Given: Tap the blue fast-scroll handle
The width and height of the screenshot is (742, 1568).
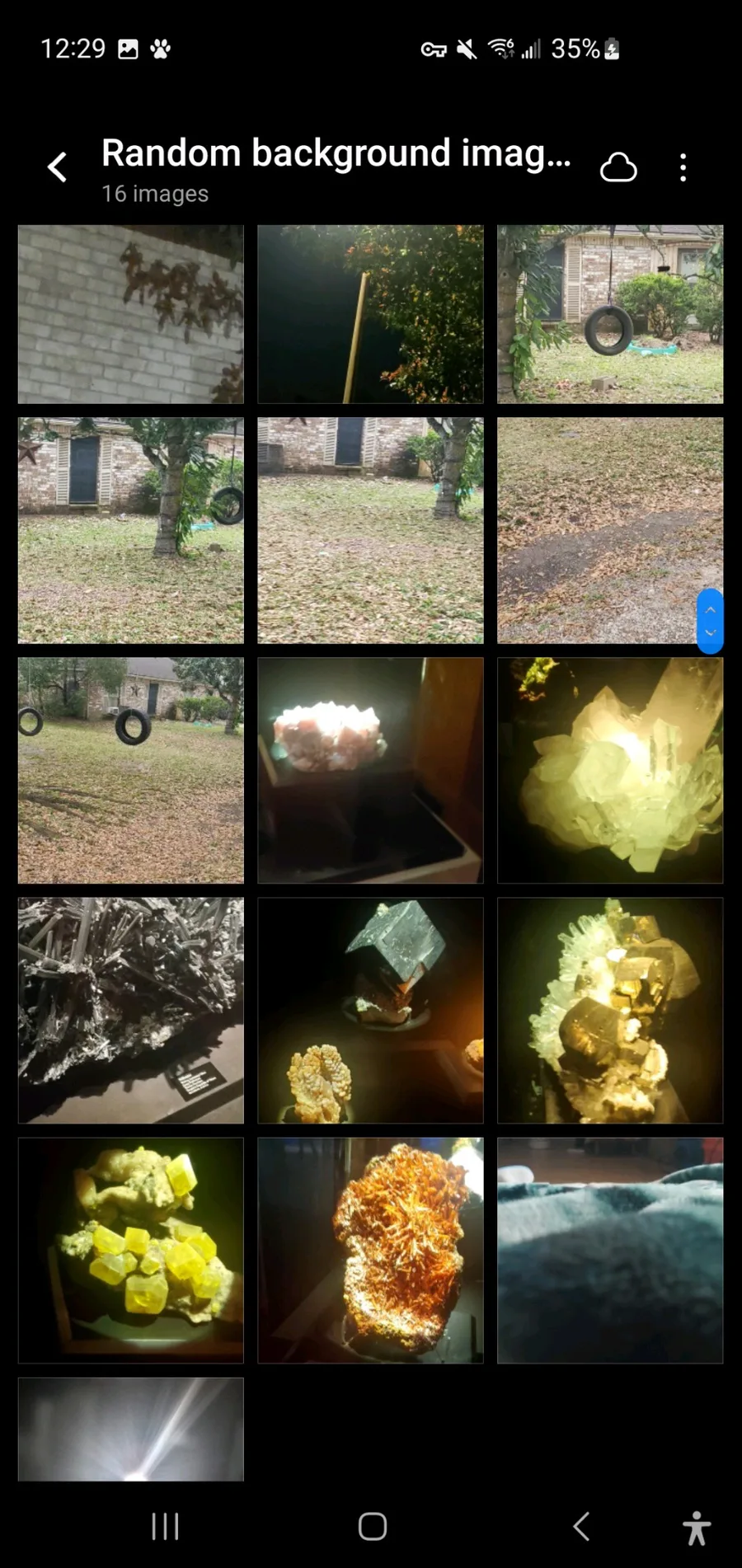Looking at the screenshot, I should (710, 621).
